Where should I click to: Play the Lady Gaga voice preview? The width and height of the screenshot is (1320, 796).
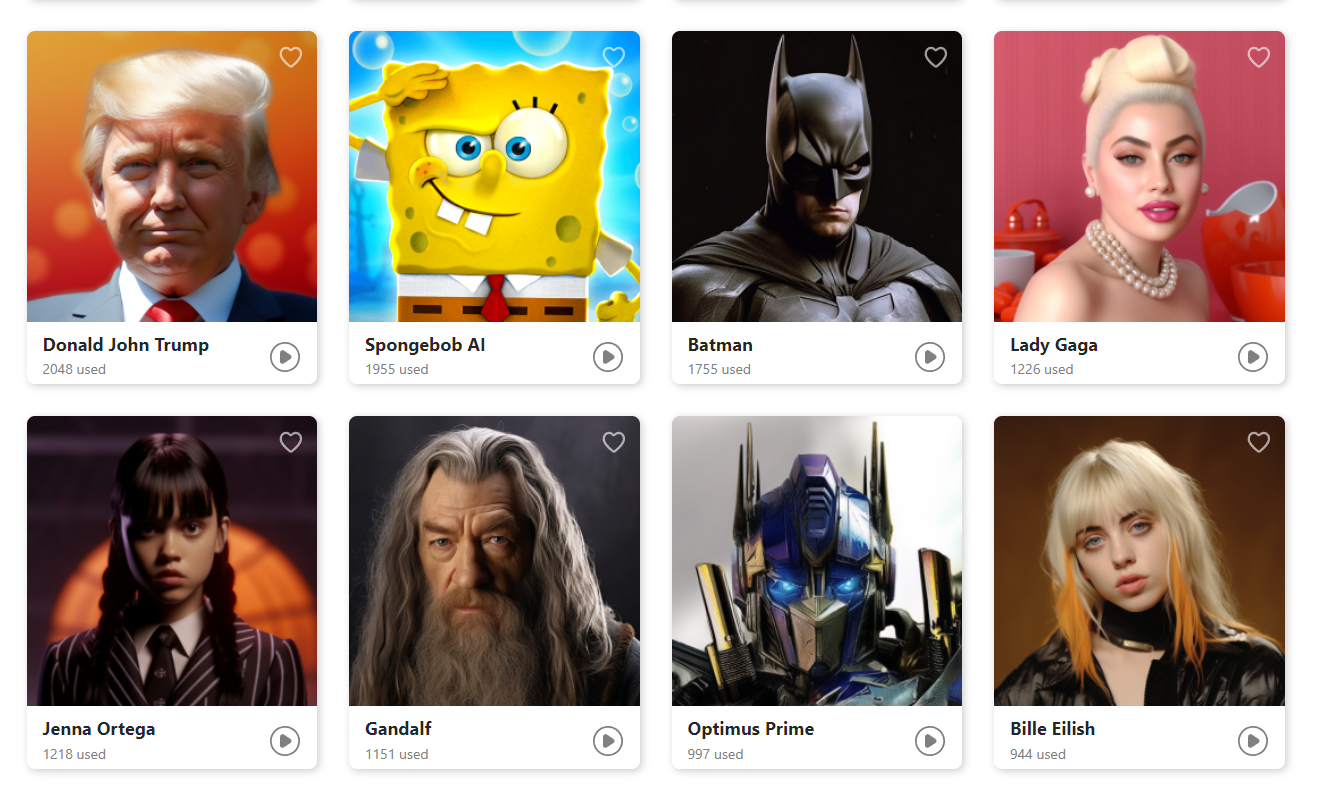[x=1253, y=356]
